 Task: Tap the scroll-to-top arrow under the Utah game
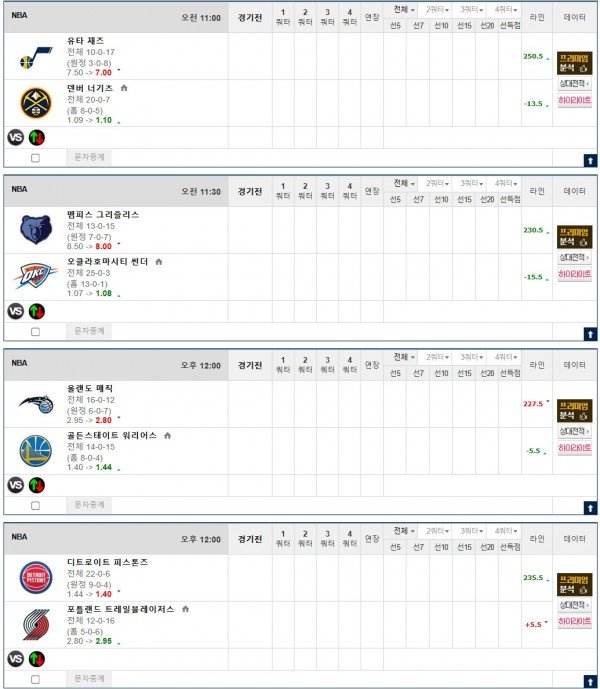590,159
